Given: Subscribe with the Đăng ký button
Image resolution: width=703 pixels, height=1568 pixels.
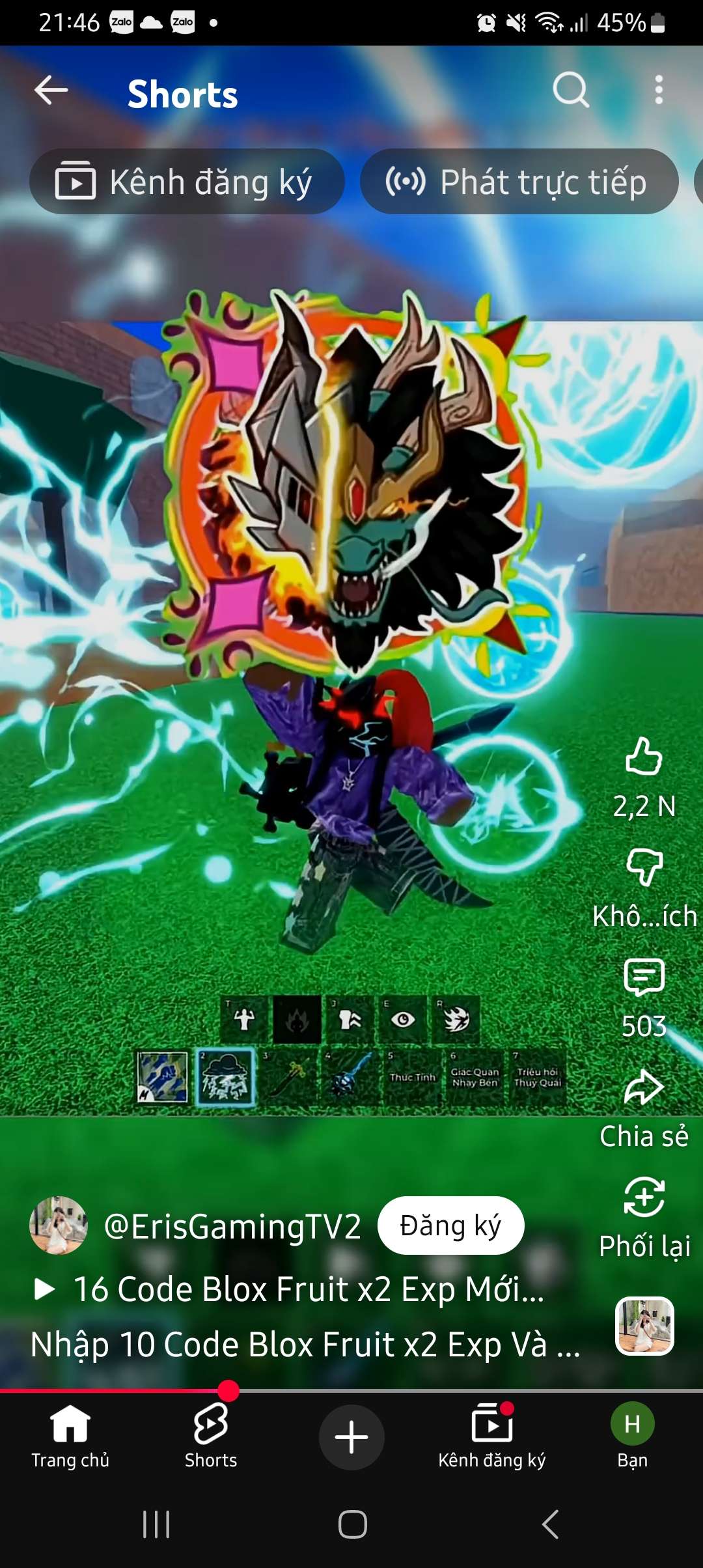Looking at the screenshot, I should [450, 1225].
